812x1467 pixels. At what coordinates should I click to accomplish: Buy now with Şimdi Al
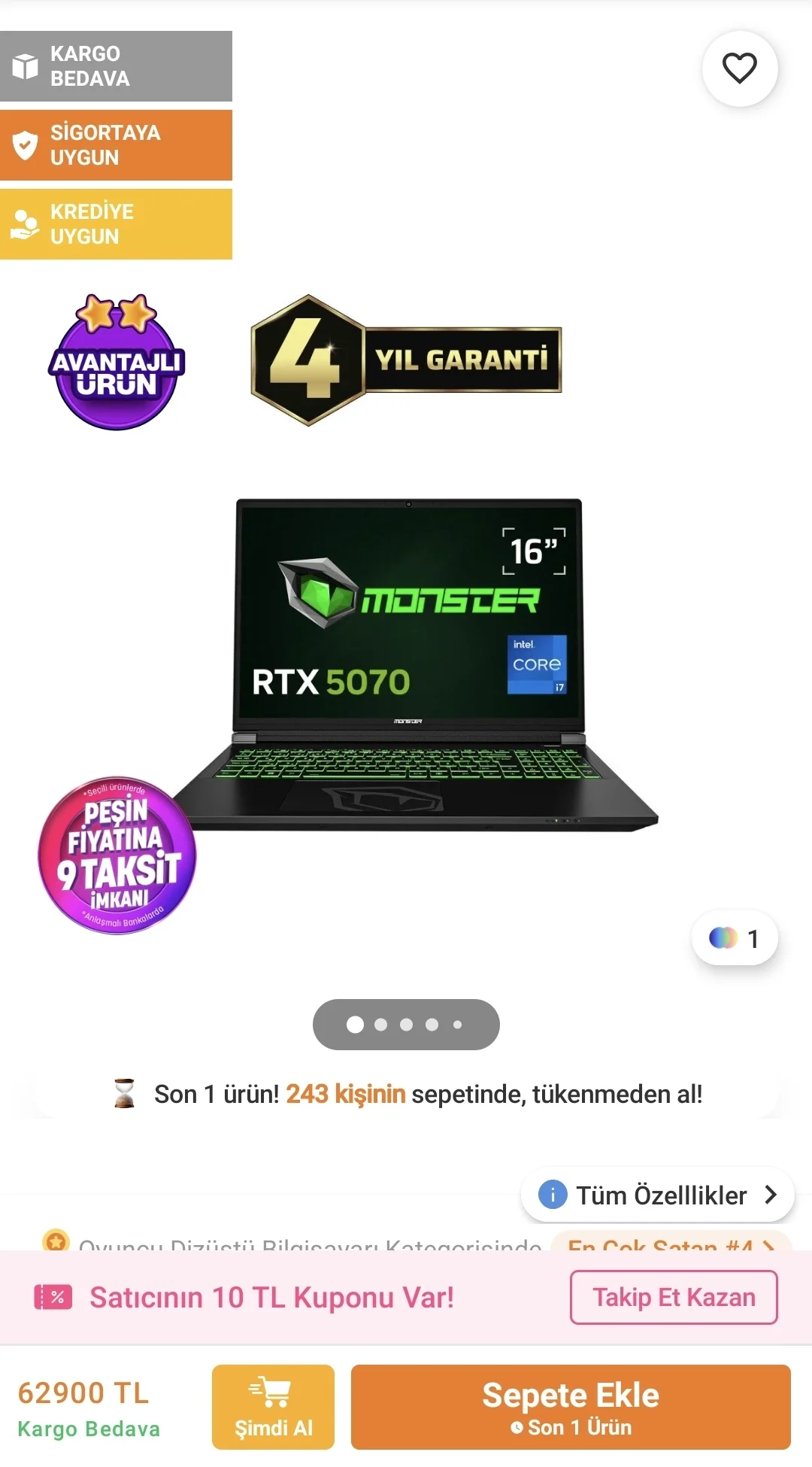273,1407
